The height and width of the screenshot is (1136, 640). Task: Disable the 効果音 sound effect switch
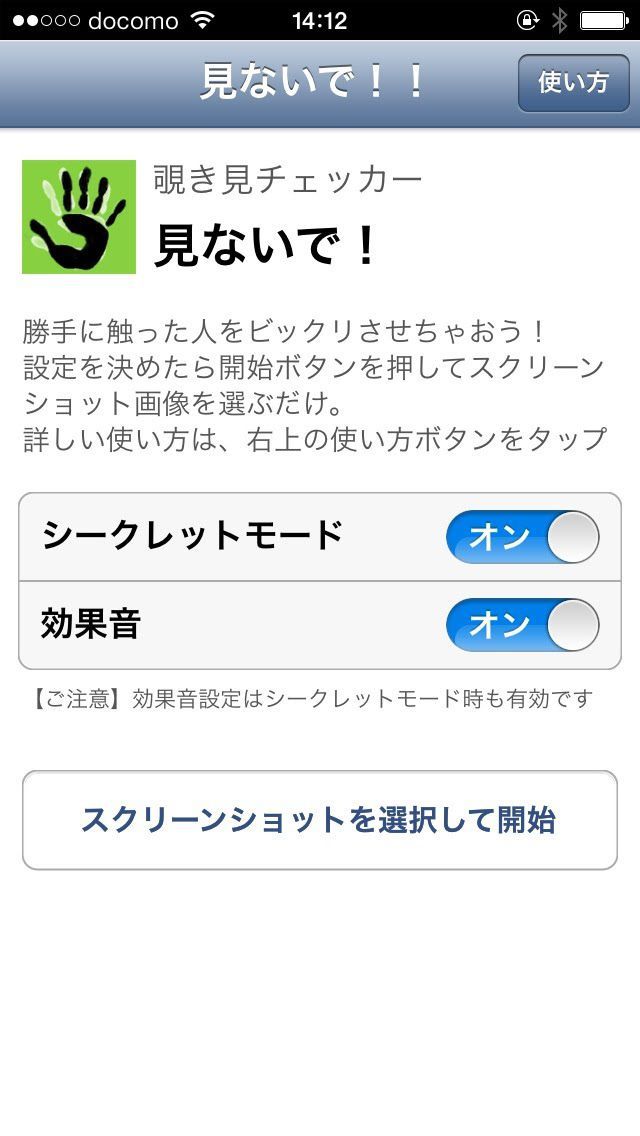tap(522, 625)
